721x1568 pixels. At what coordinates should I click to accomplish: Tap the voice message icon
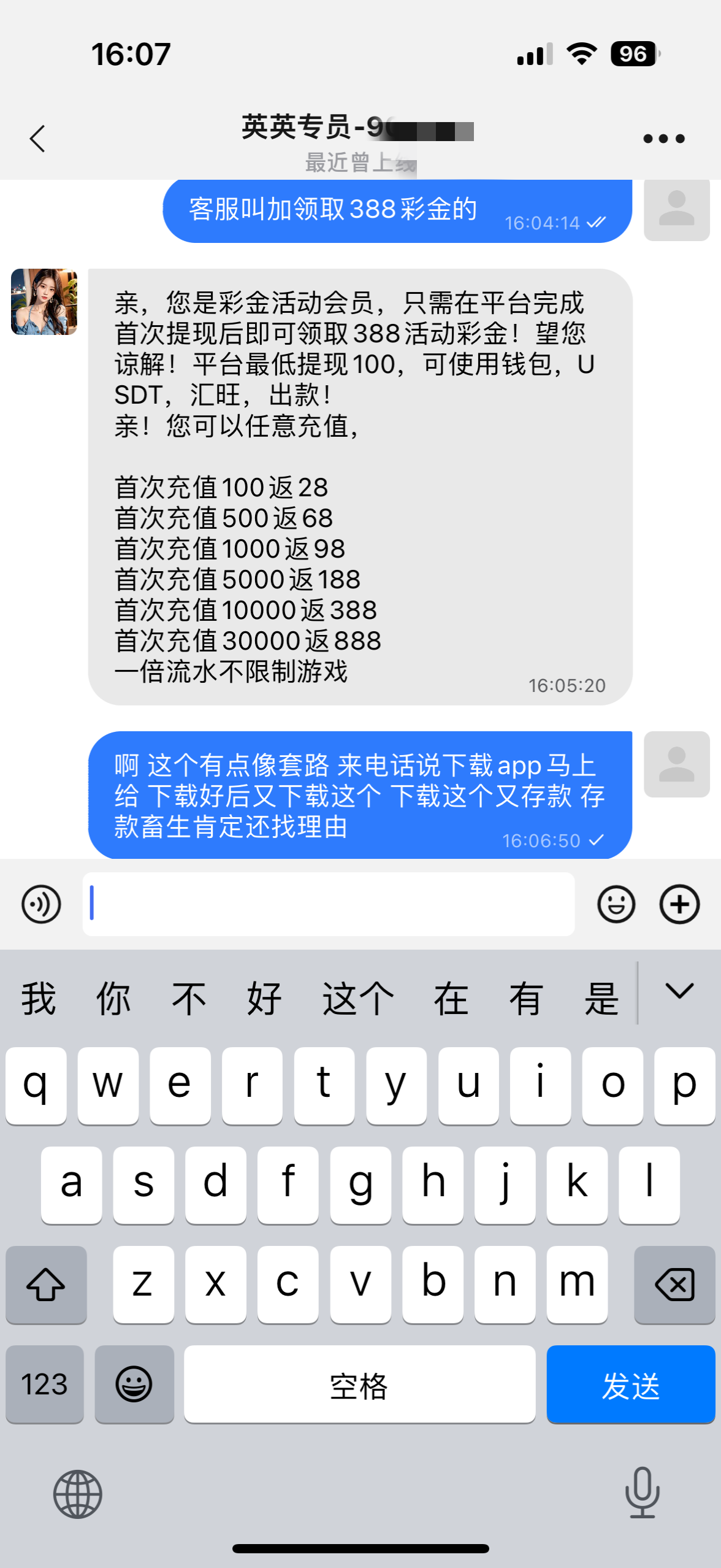41,904
